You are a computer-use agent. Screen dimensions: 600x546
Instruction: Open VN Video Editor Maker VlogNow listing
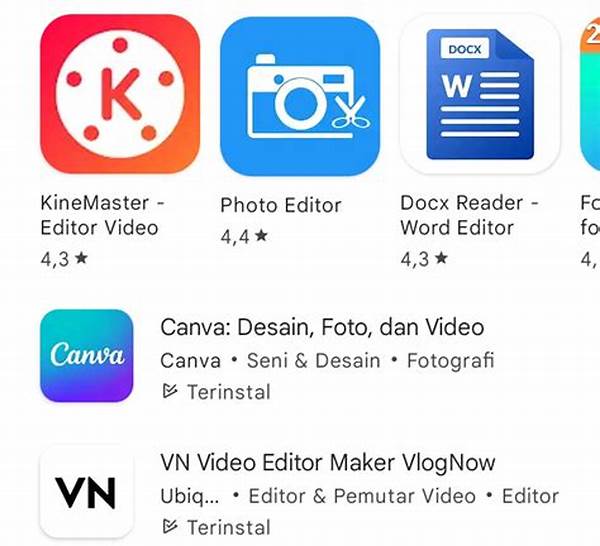(x=327, y=463)
